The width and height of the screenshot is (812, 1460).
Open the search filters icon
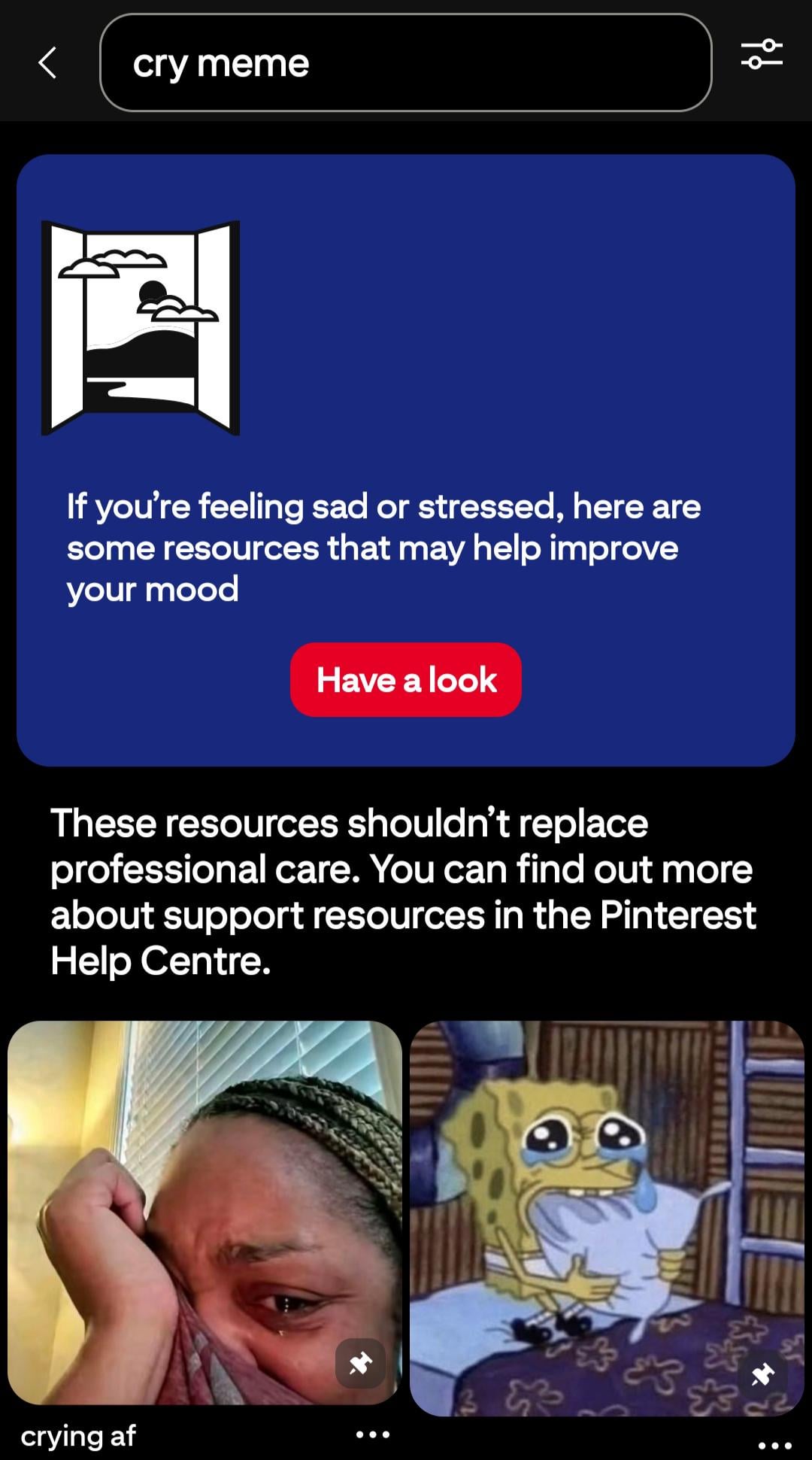click(762, 55)
